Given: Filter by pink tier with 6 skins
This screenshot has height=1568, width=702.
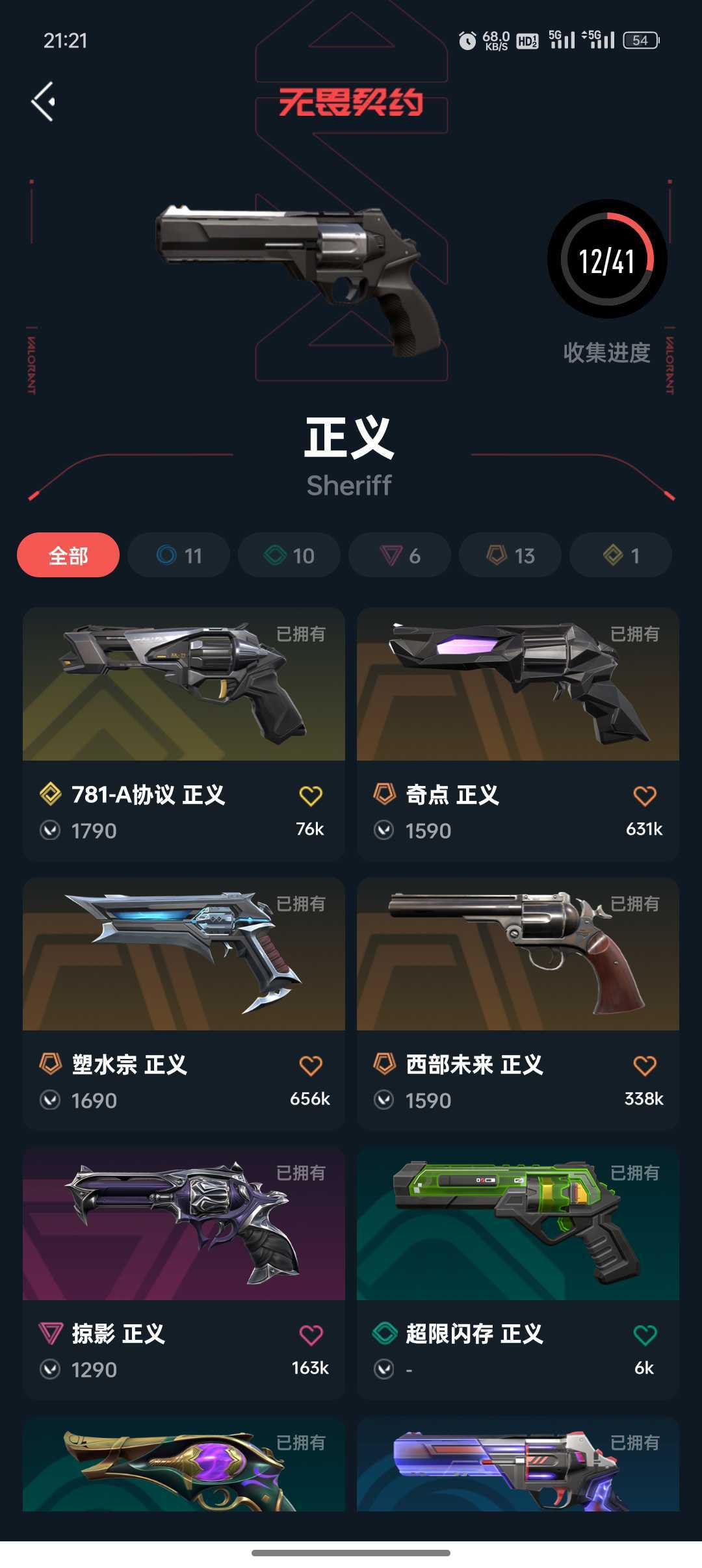Looking at the screenshot, I should point(400,555).
